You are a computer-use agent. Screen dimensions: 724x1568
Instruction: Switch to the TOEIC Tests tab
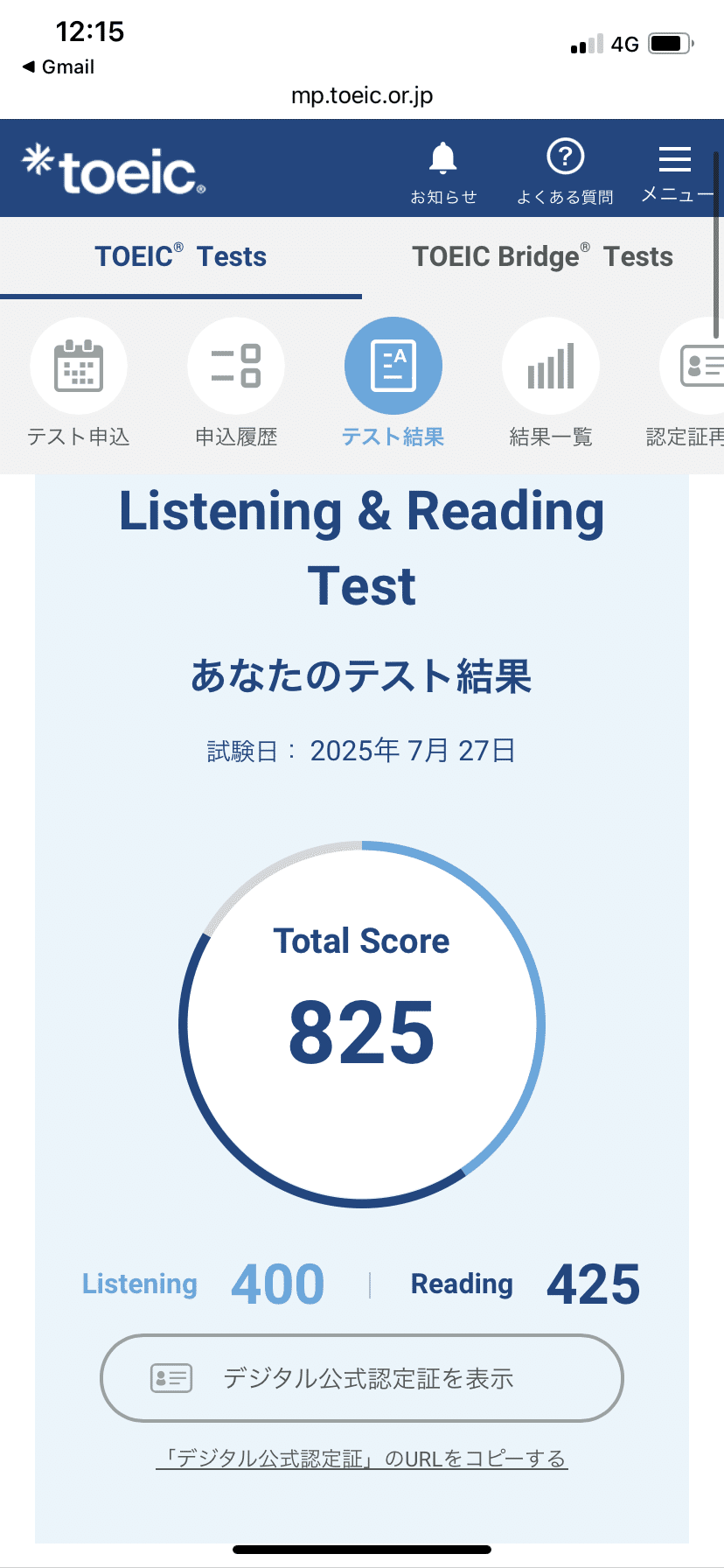[180, 255]
